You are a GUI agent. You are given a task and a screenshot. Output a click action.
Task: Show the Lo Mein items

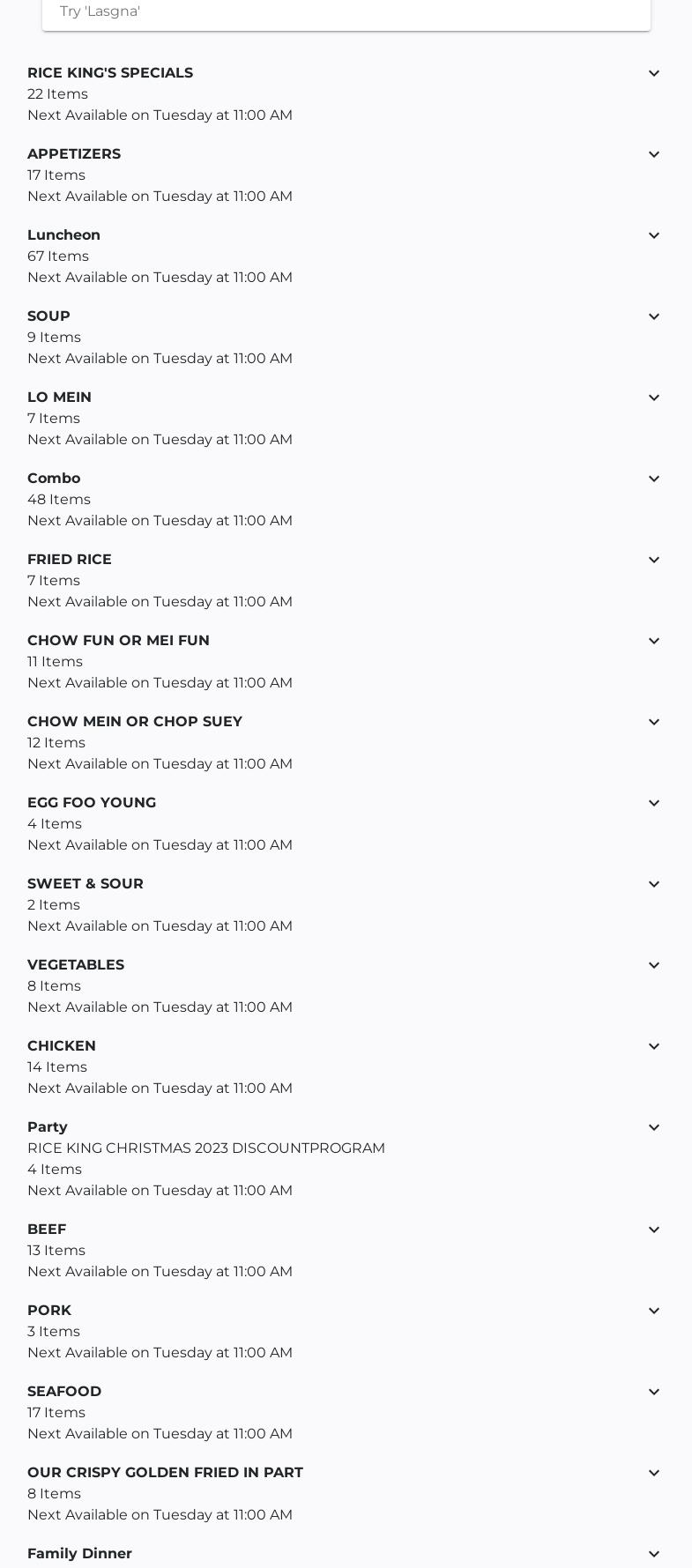point(653,398)
